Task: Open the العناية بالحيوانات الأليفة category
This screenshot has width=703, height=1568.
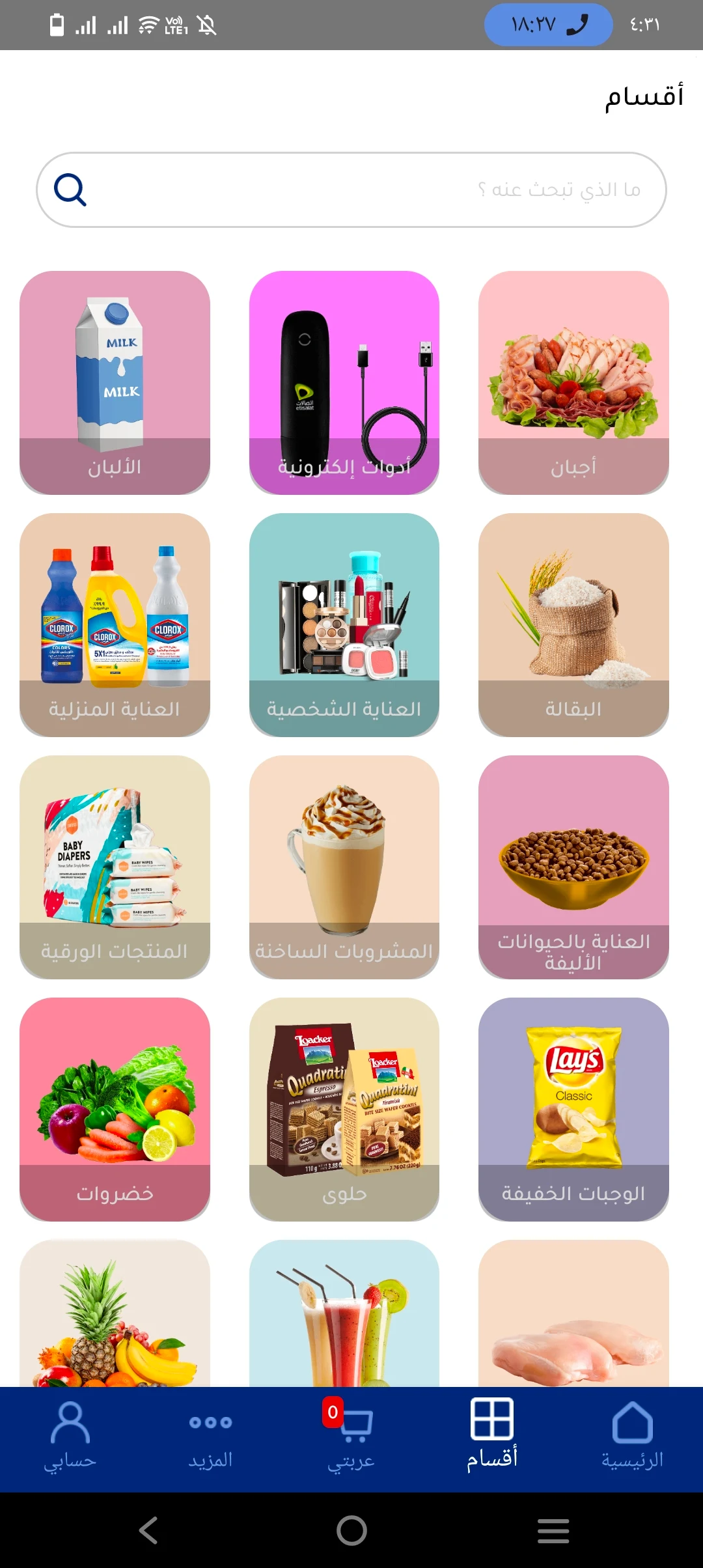Action: click(x=573, y=867)
